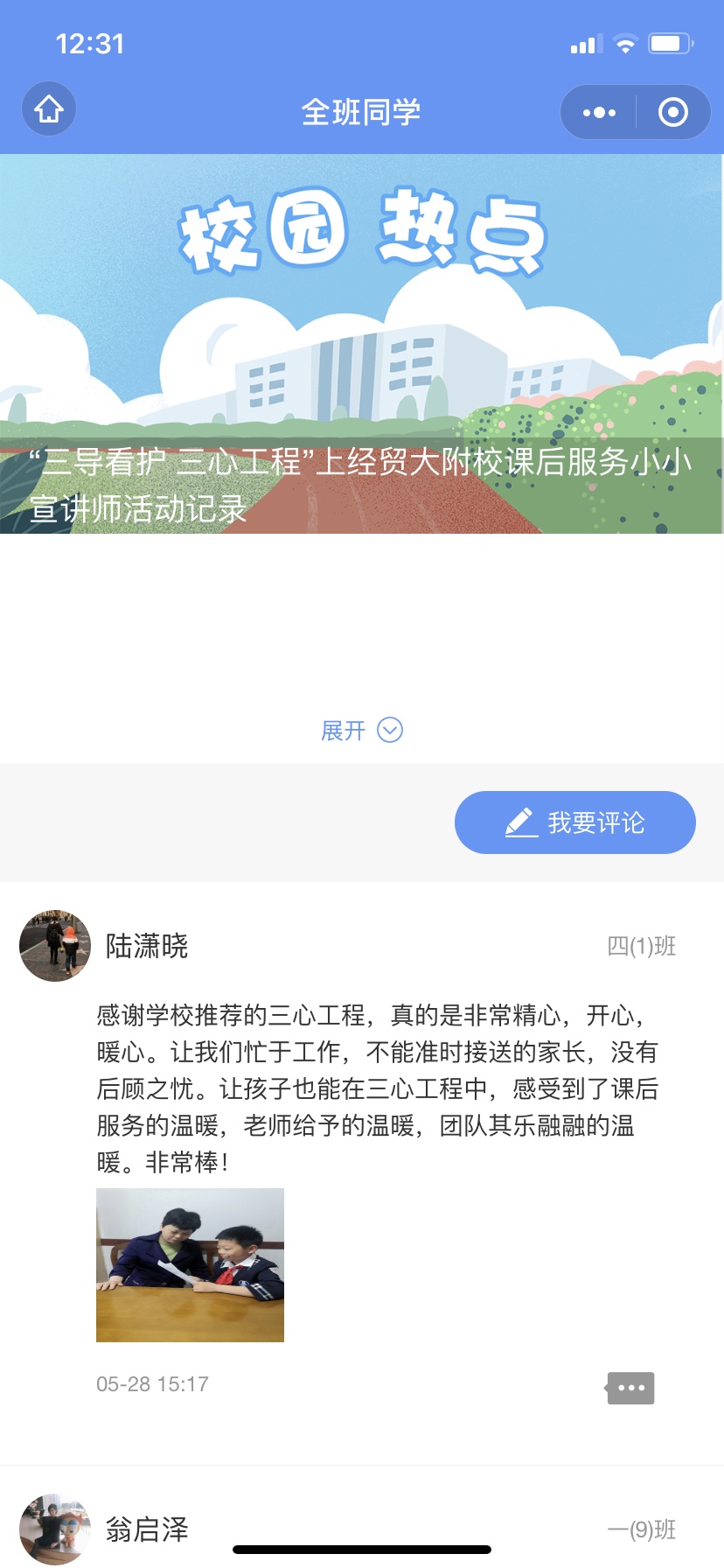
Task: Tap 我要评论 to write a comment
Action: tap(574, 822)
